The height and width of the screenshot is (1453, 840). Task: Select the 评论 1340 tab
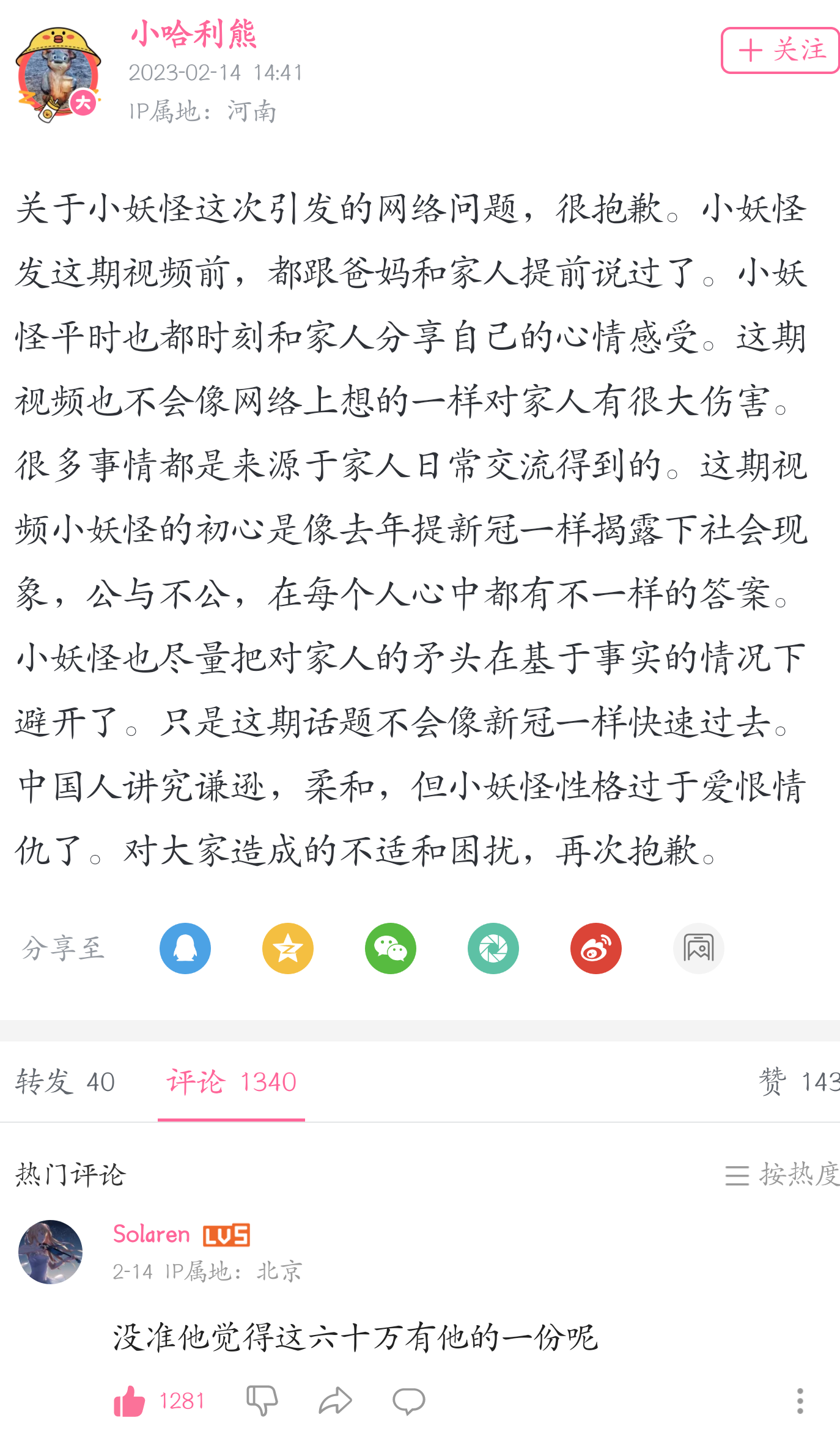click(x=232, y=1082)
